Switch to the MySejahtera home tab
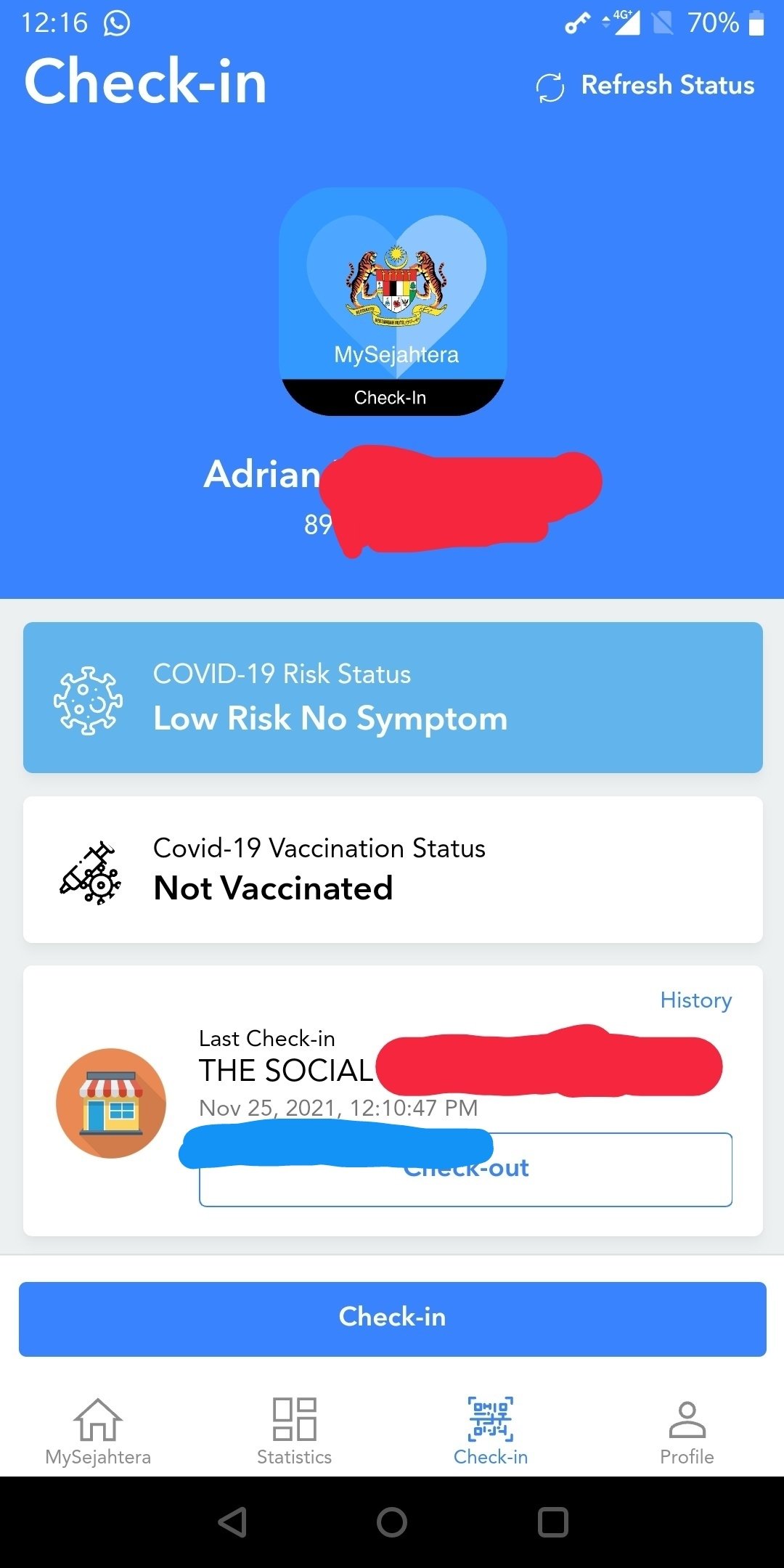This screenshot has height=1568, width=784. tap(98, 1432)
